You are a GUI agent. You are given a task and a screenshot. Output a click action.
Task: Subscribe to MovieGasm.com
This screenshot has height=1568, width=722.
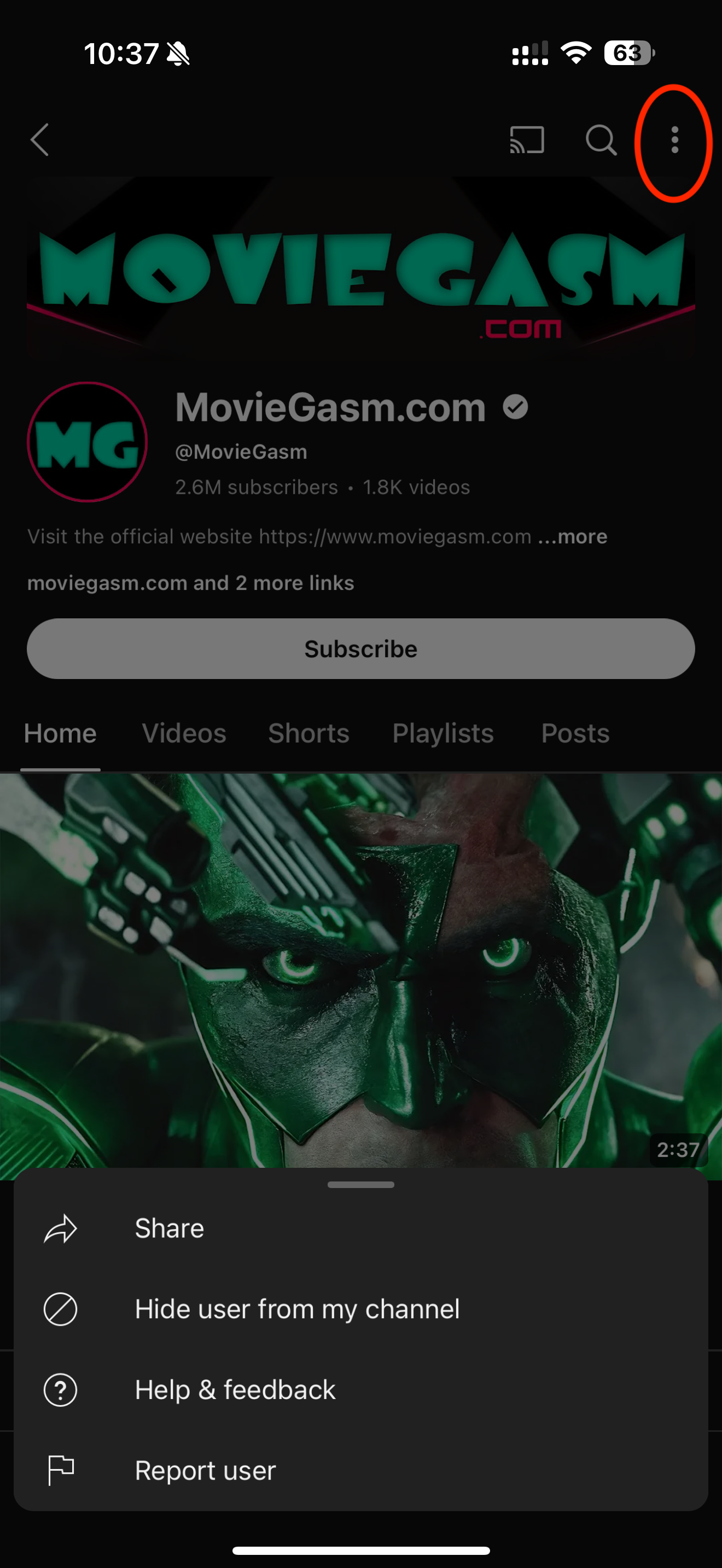(x=360, y=649)
